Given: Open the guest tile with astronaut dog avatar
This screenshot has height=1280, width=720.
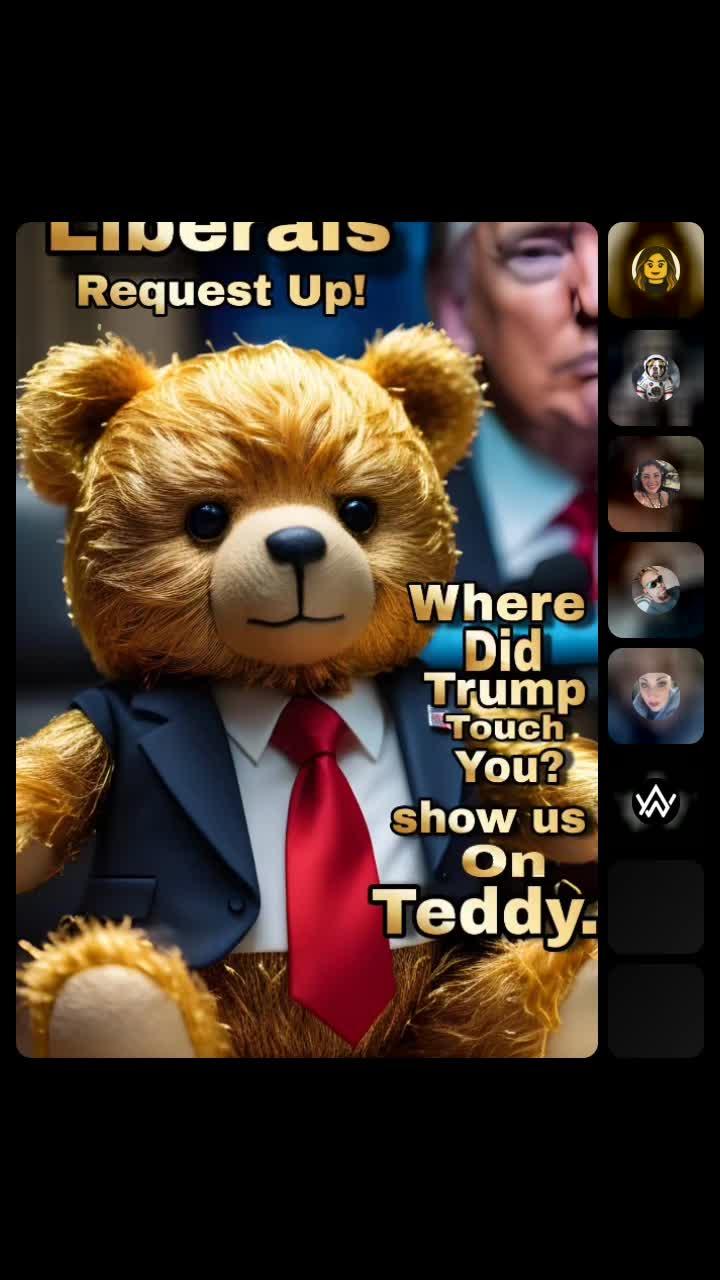Looking at the screenshot, I should tap(656, 378).
